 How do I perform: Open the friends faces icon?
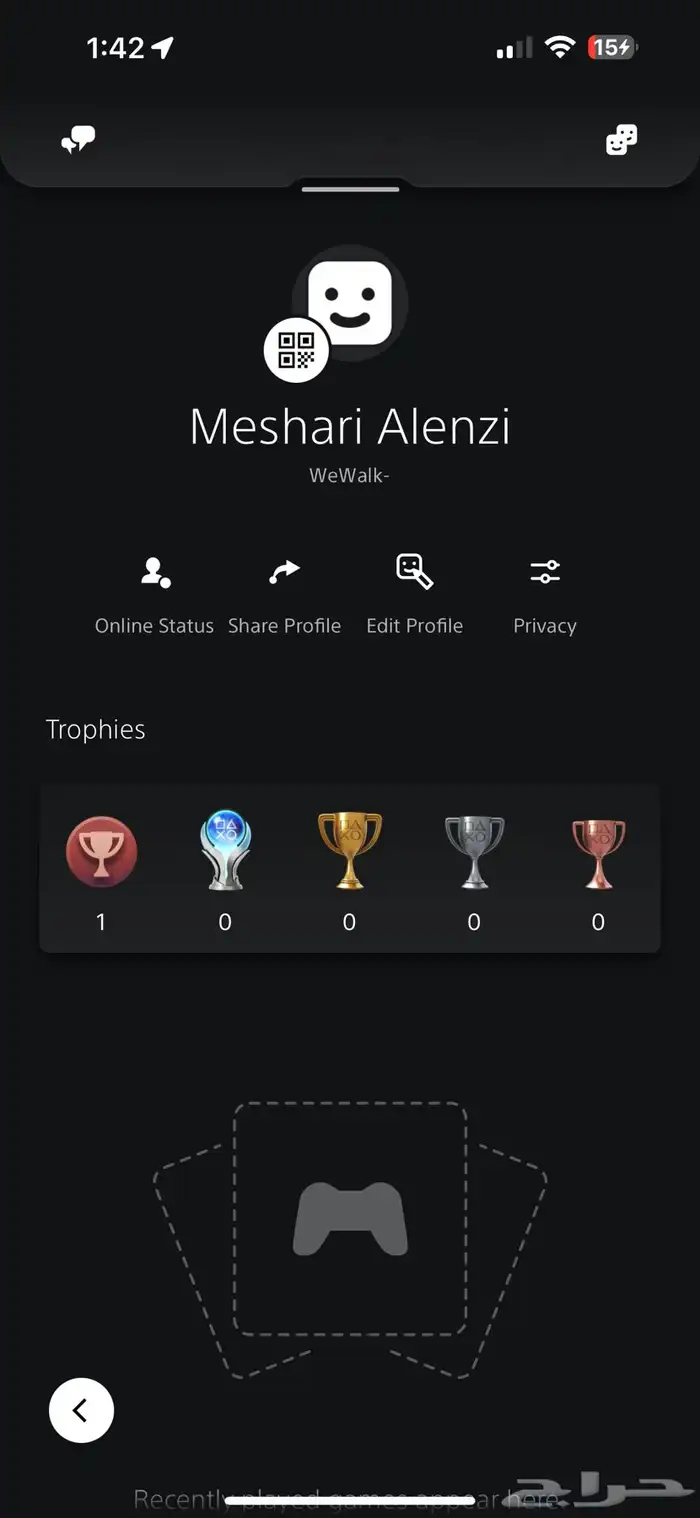click(x=621, y=140)
